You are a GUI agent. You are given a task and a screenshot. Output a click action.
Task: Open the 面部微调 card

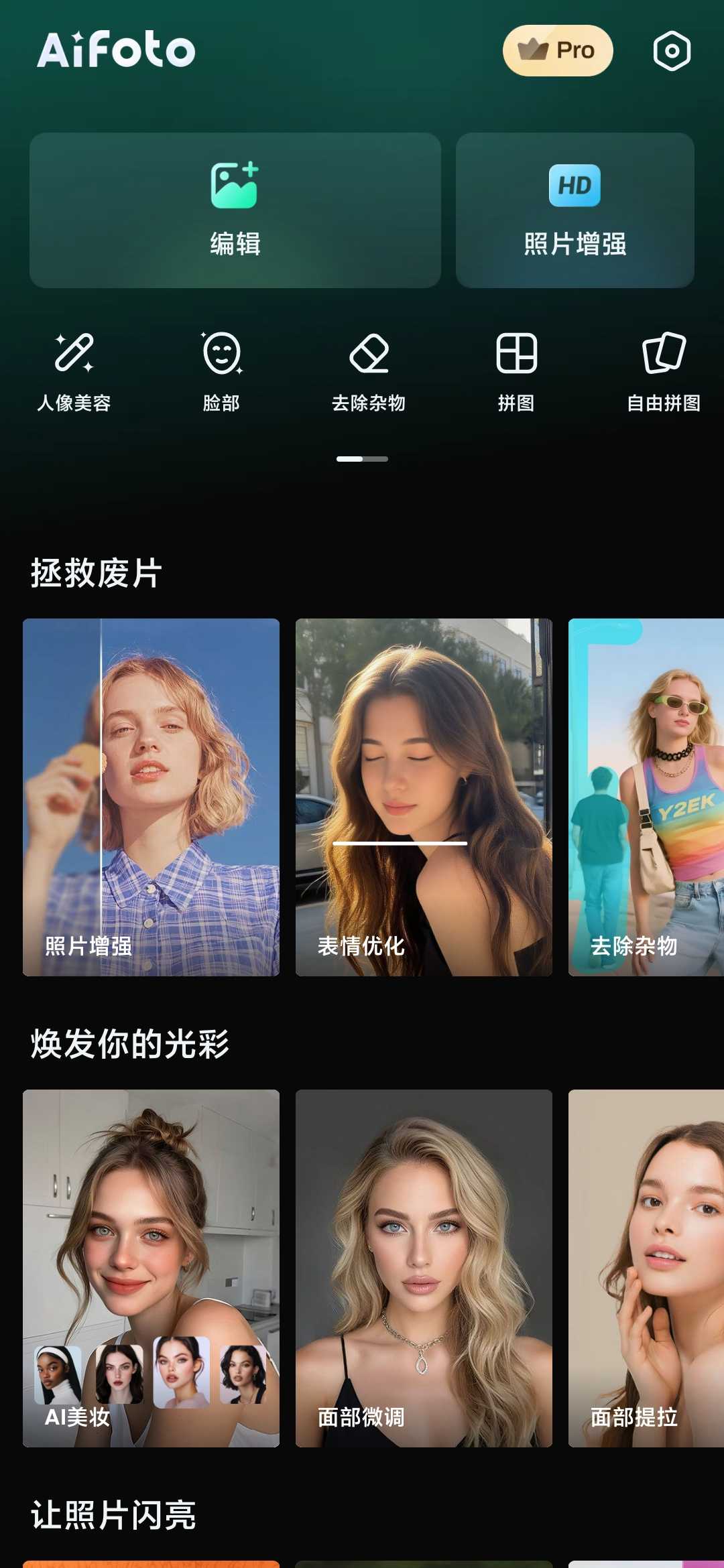pos(424,1268)
